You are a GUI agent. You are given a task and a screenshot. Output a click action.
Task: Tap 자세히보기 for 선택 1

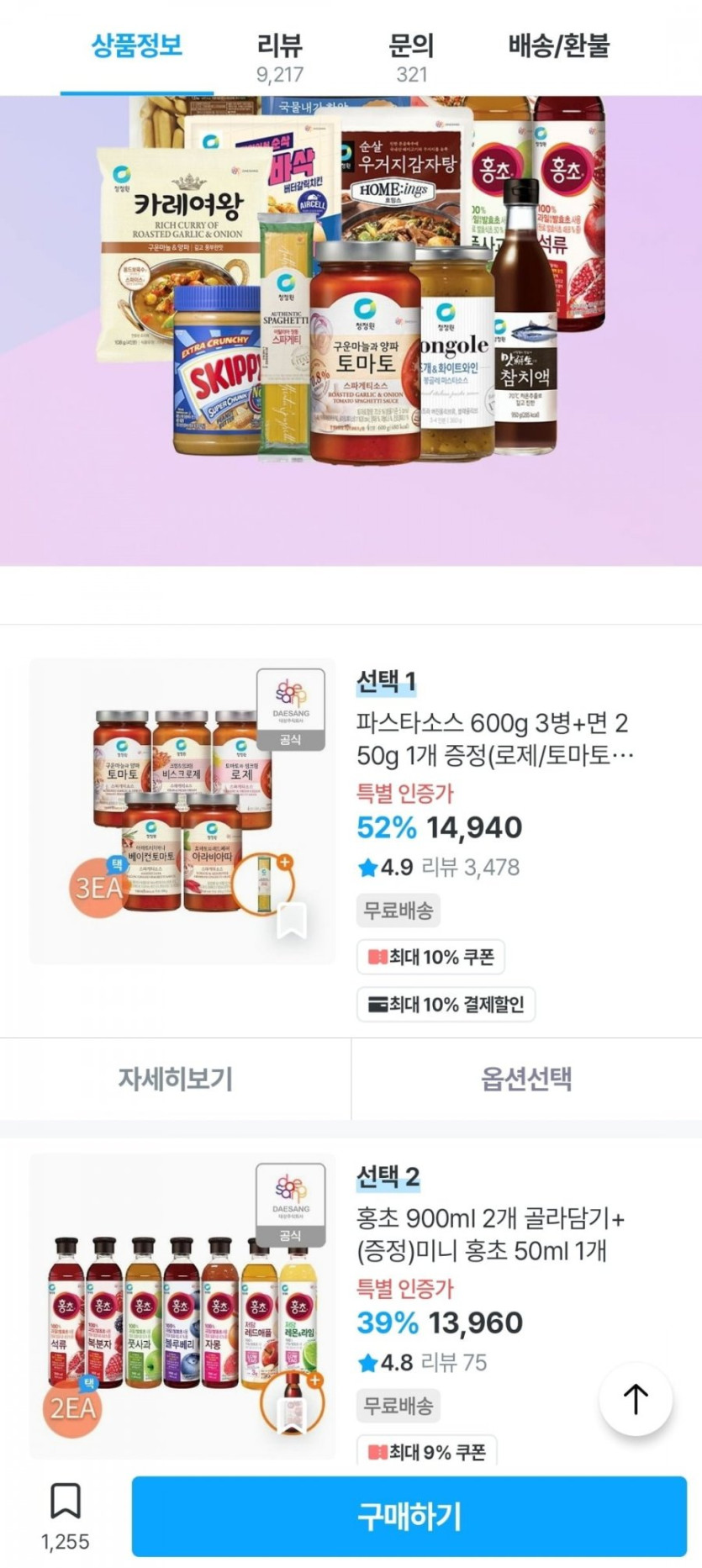point(175,1079)
